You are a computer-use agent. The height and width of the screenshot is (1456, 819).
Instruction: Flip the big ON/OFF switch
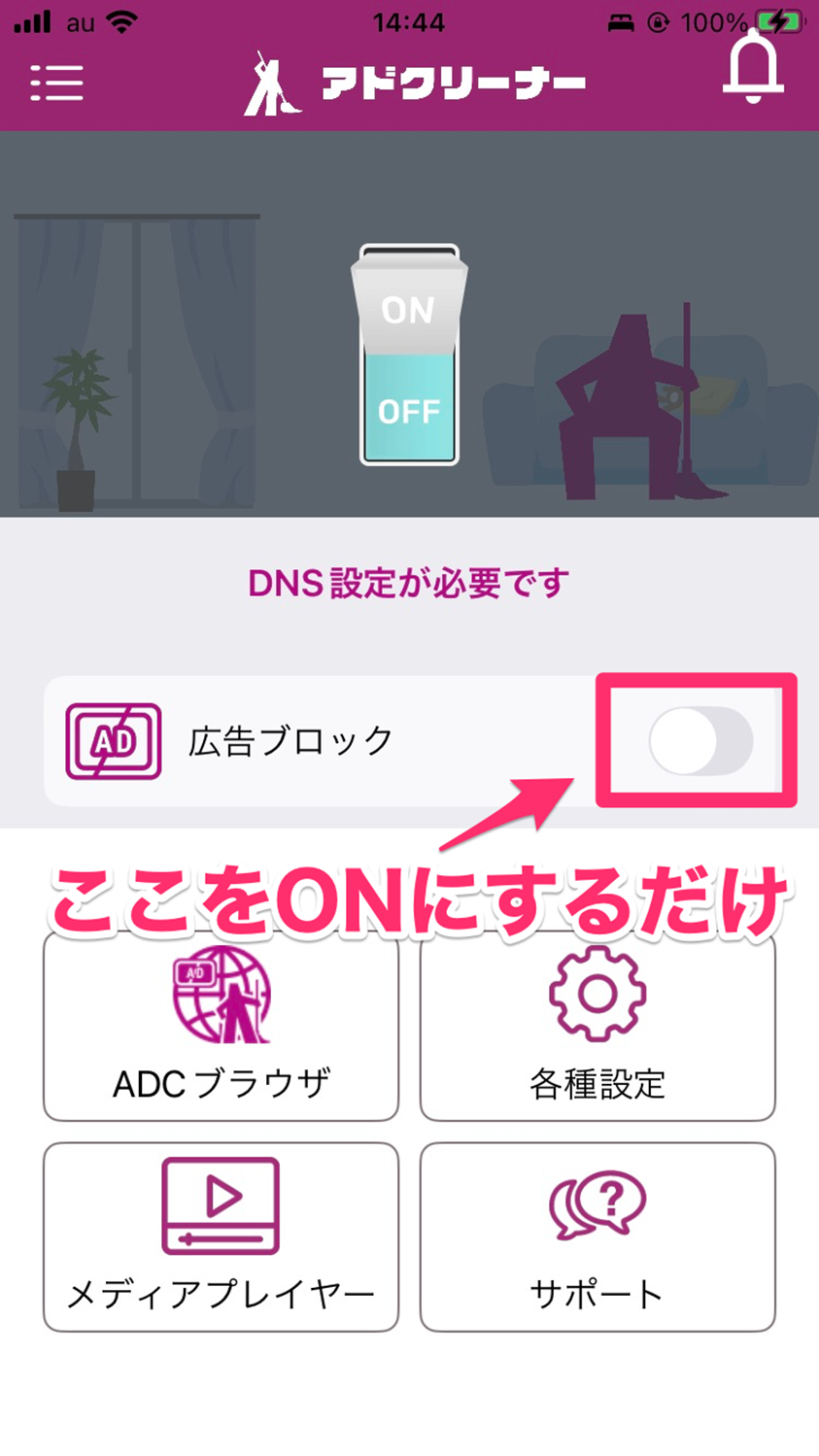pos(409,356)
